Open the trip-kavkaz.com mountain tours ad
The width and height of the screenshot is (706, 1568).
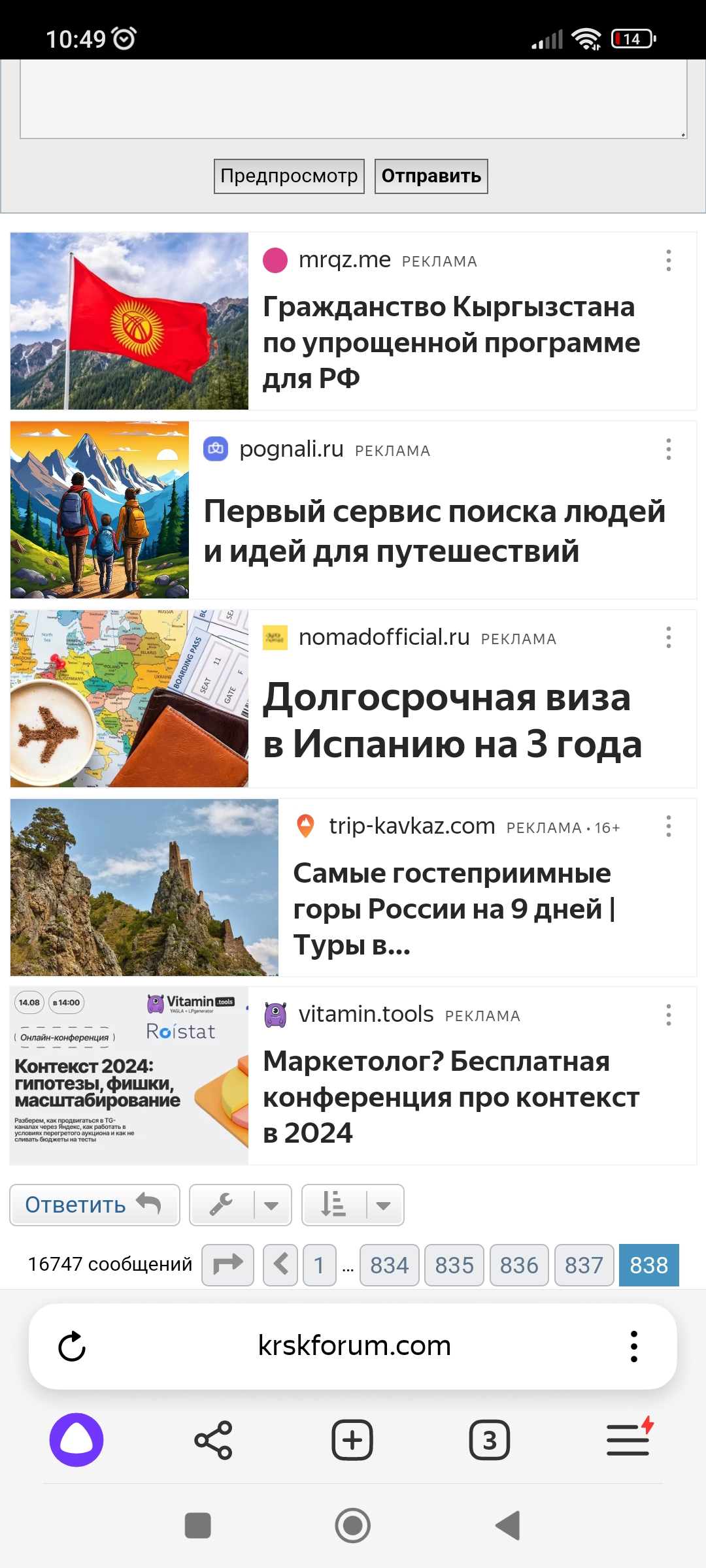[x=454, y=908]
